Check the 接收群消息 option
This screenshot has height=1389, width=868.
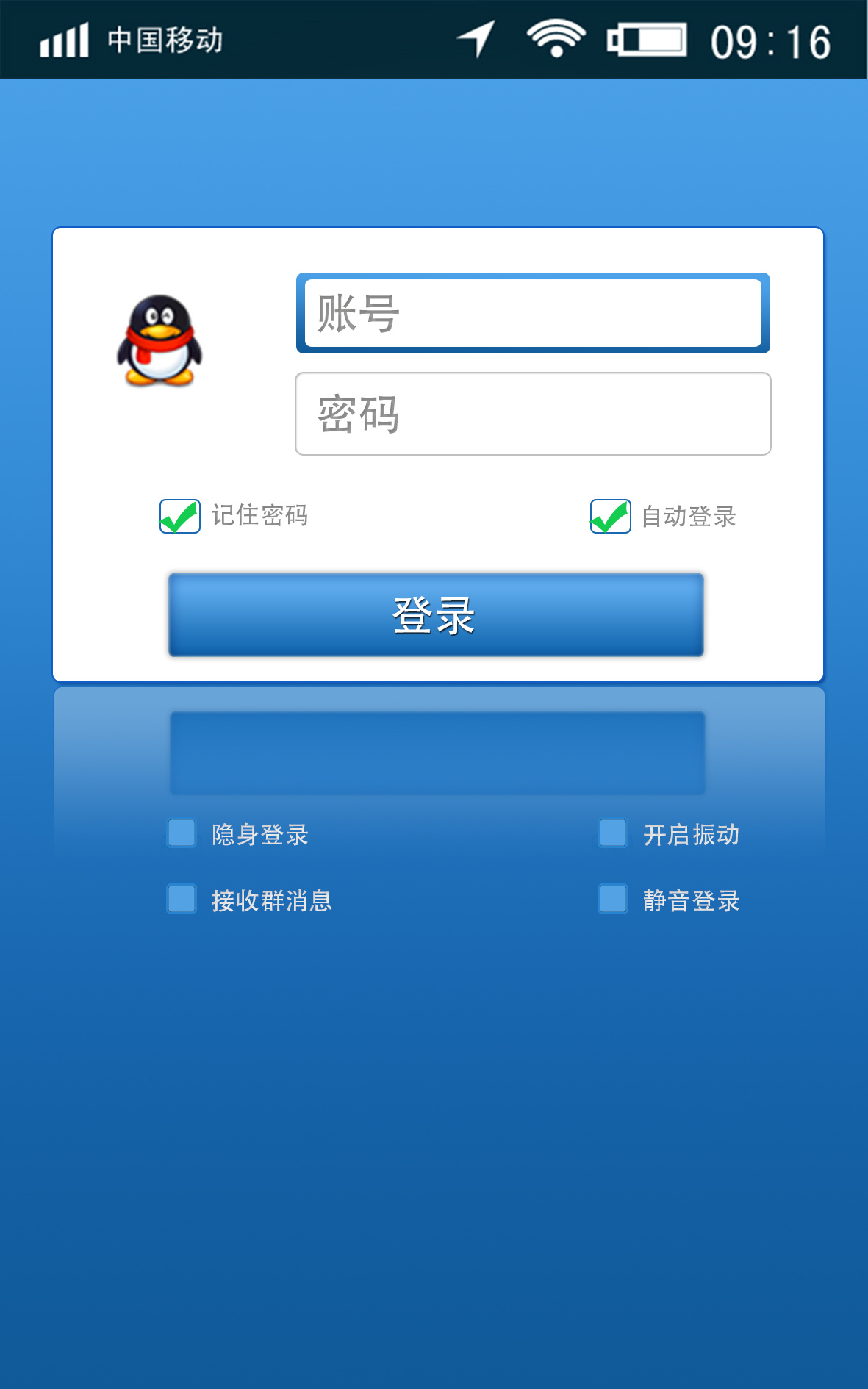point(182,899)
